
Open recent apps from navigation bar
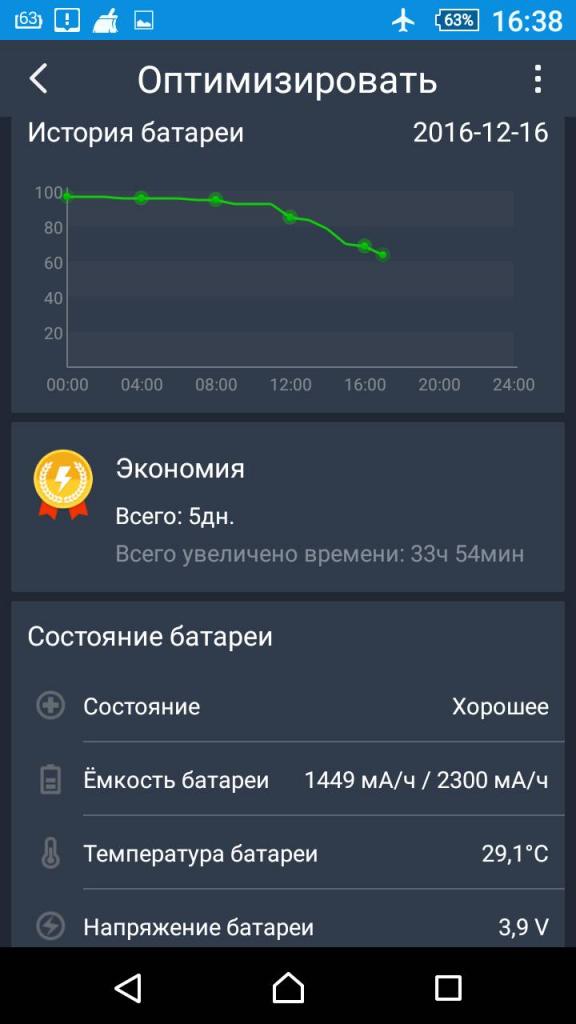tap(448, 987)
